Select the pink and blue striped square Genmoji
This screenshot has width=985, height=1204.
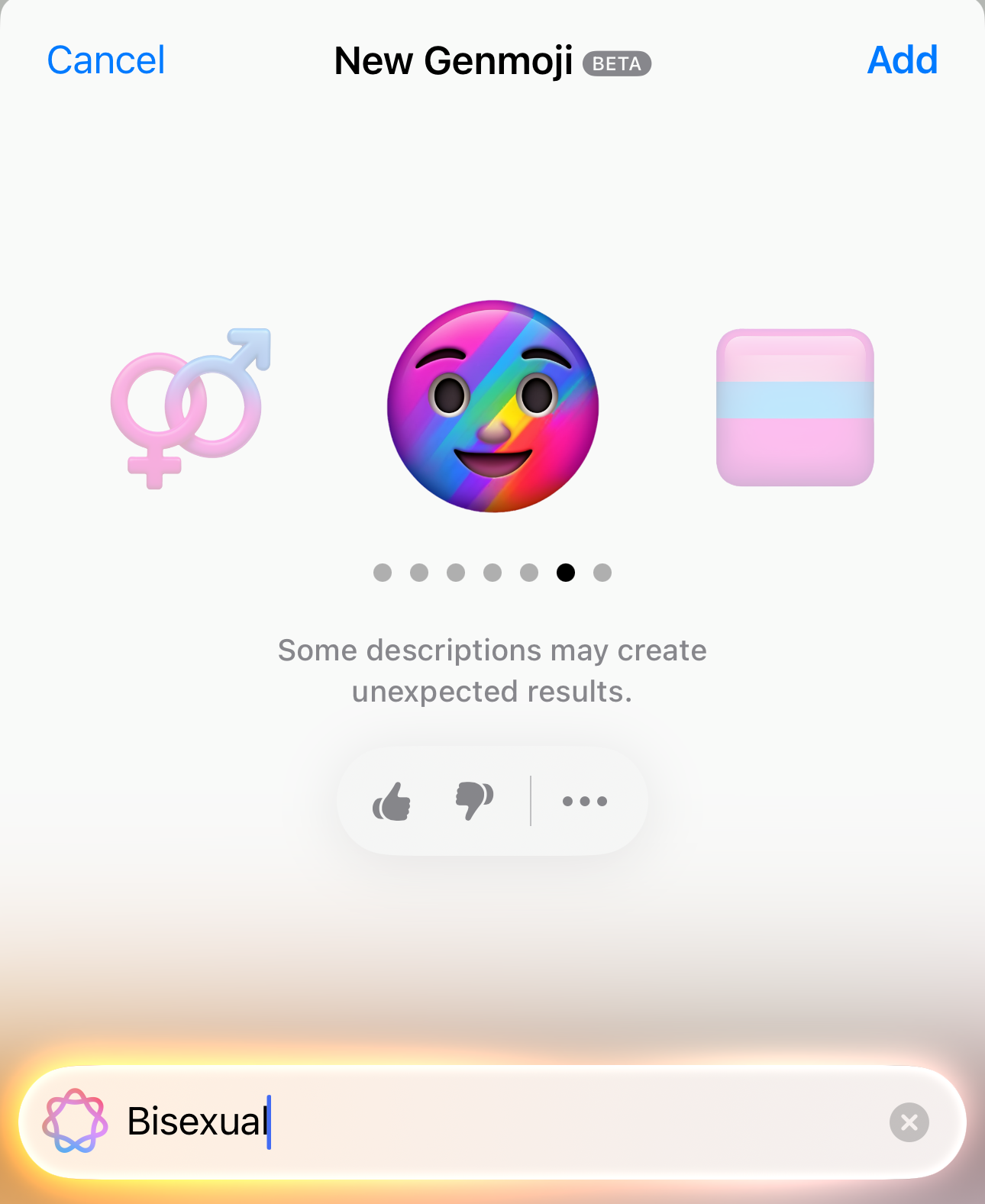tap(795, 408)
